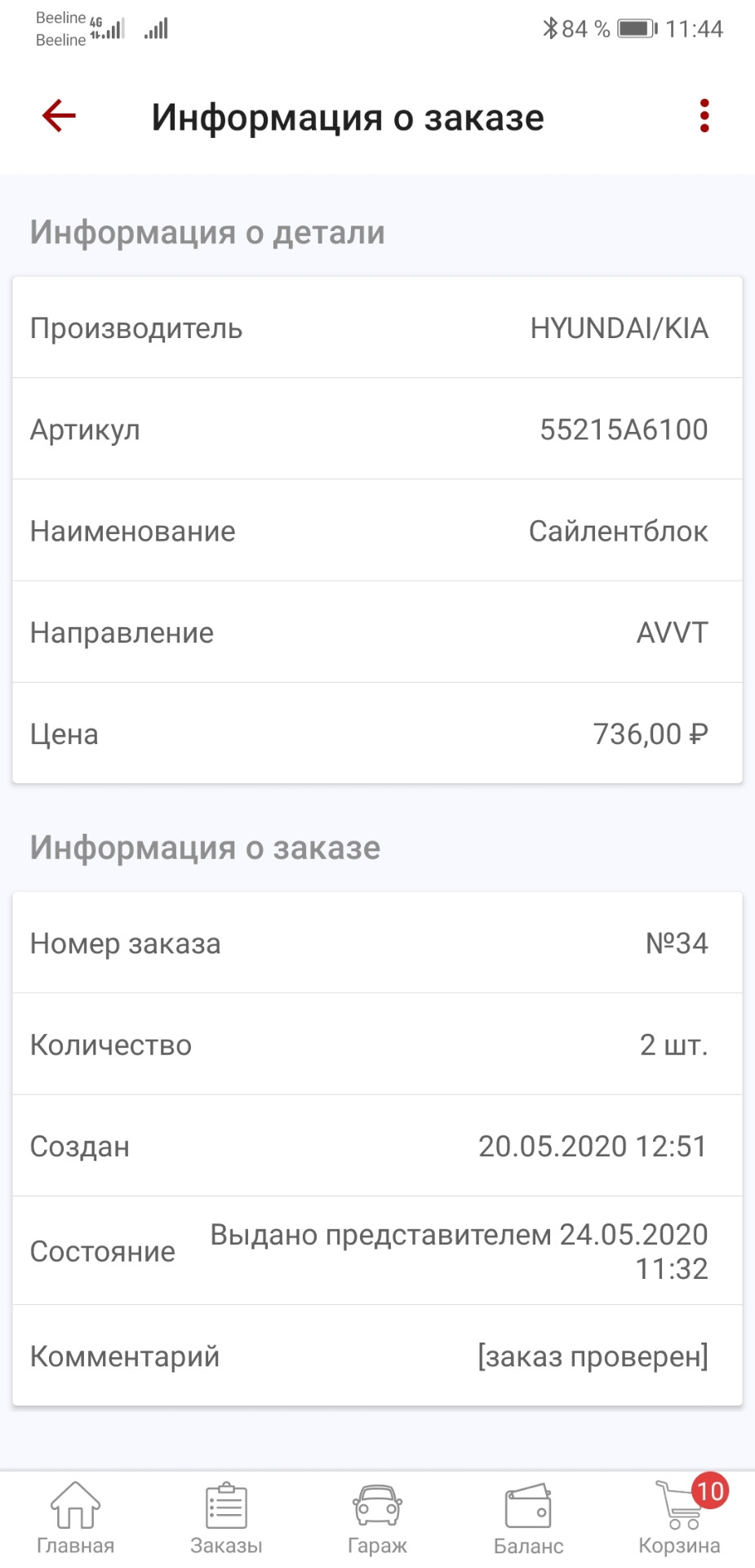Open the three-dot overflow menu
Viewport: 755px width, 1568px height.
click(x=704, y=116)
